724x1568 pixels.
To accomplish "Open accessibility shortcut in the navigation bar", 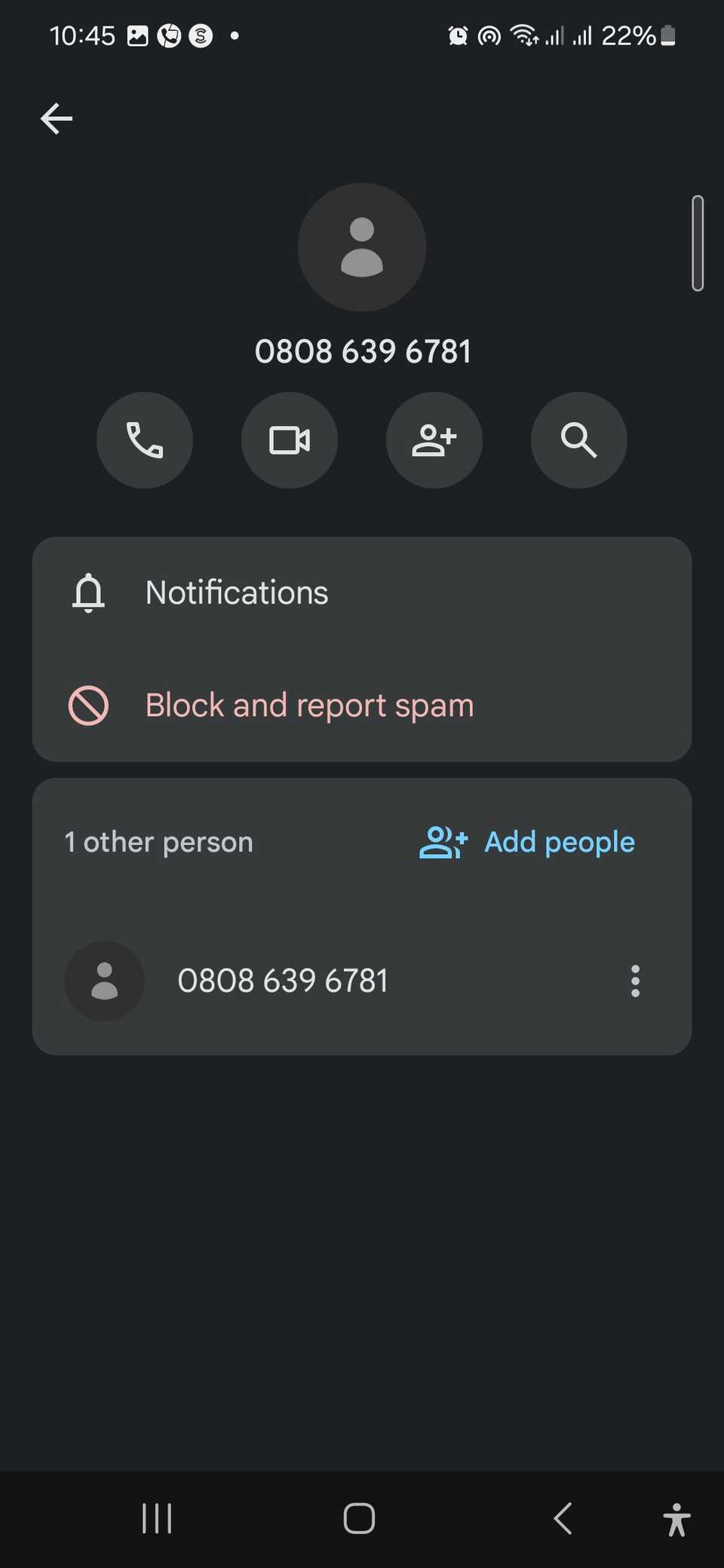I will tap(676, 1519).
